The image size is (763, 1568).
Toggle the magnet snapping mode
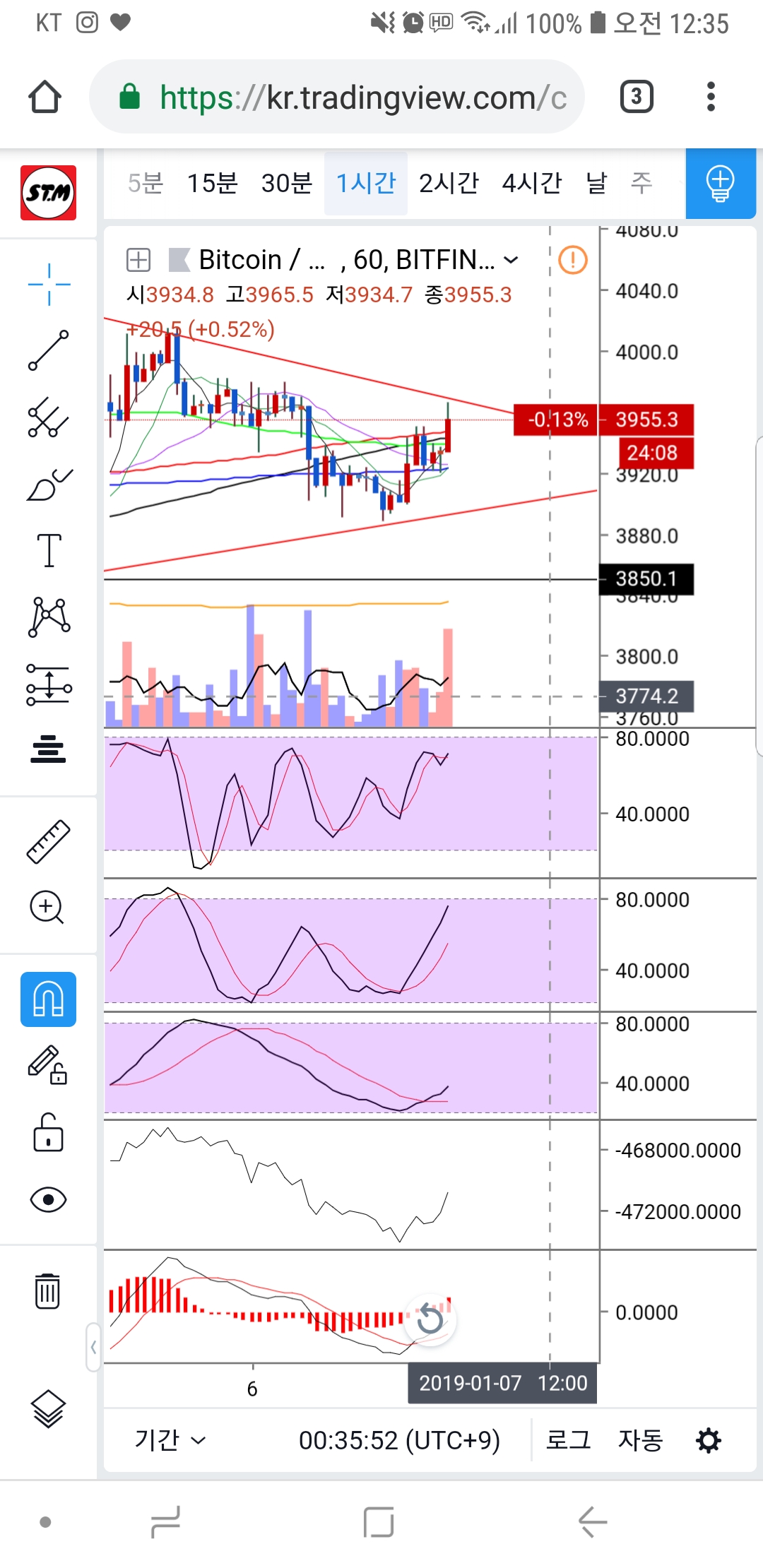click(48, 999)
